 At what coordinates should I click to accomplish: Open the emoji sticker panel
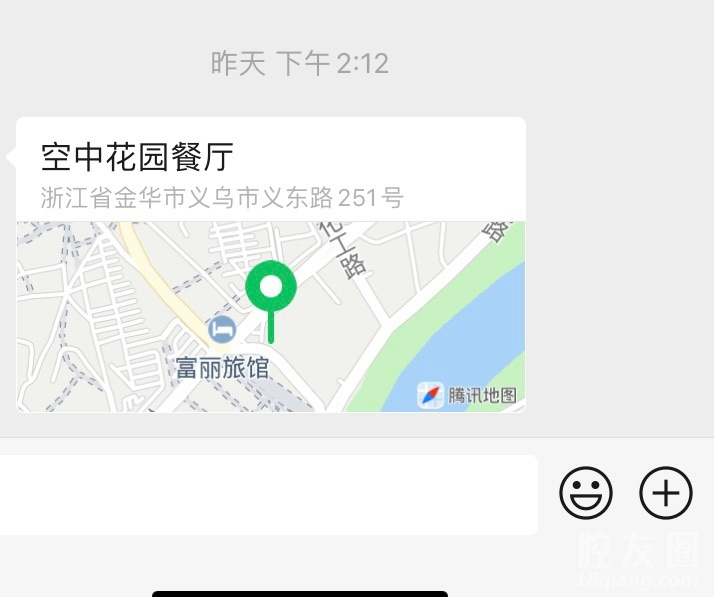pos(586,494)
